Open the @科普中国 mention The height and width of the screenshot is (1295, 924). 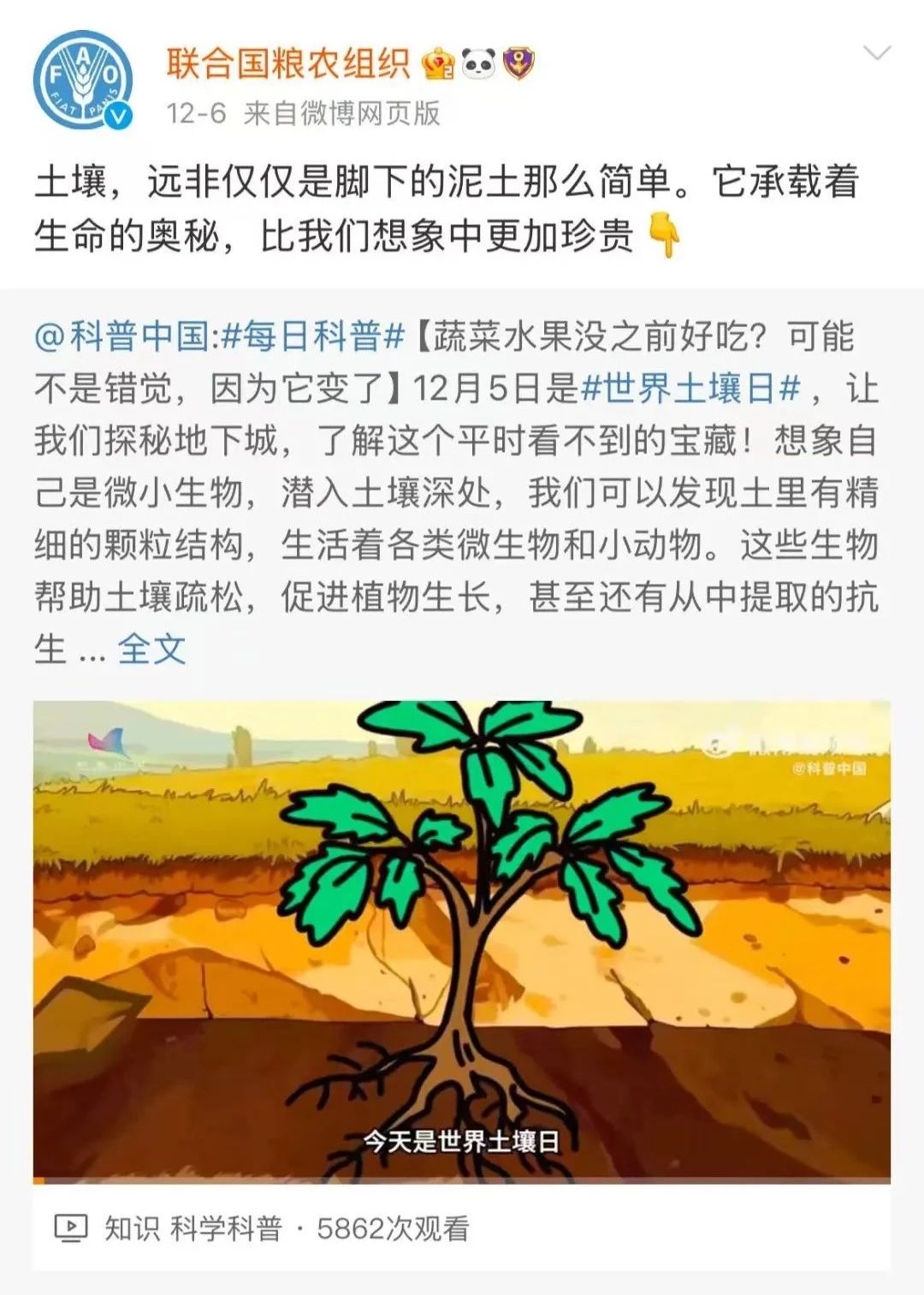[121, 336]
